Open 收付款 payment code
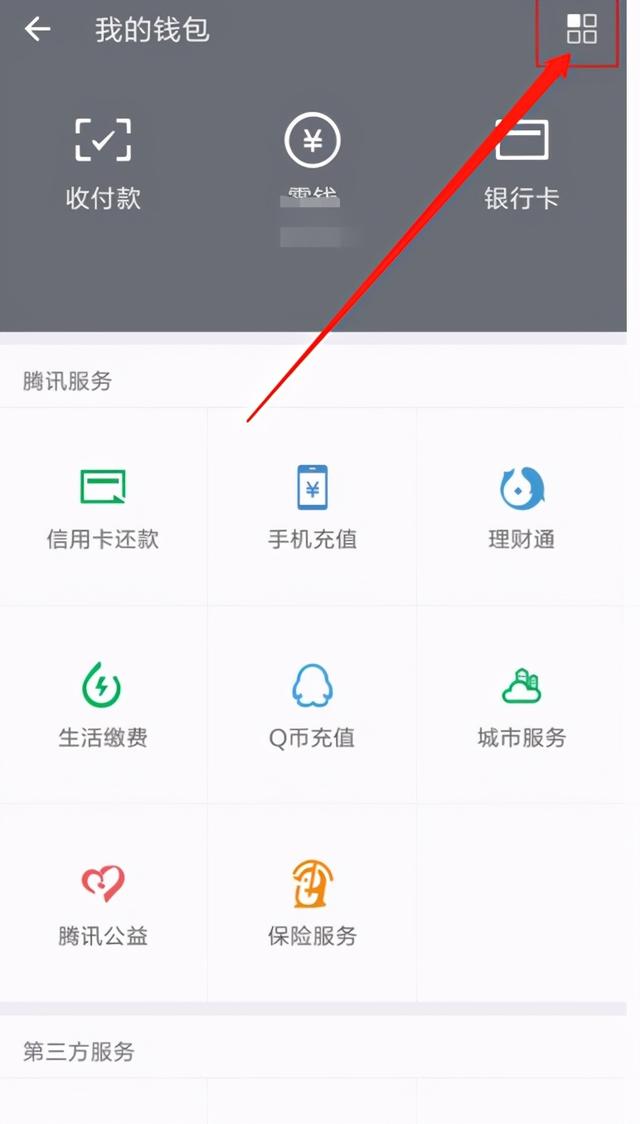 (x=103, y=160)
